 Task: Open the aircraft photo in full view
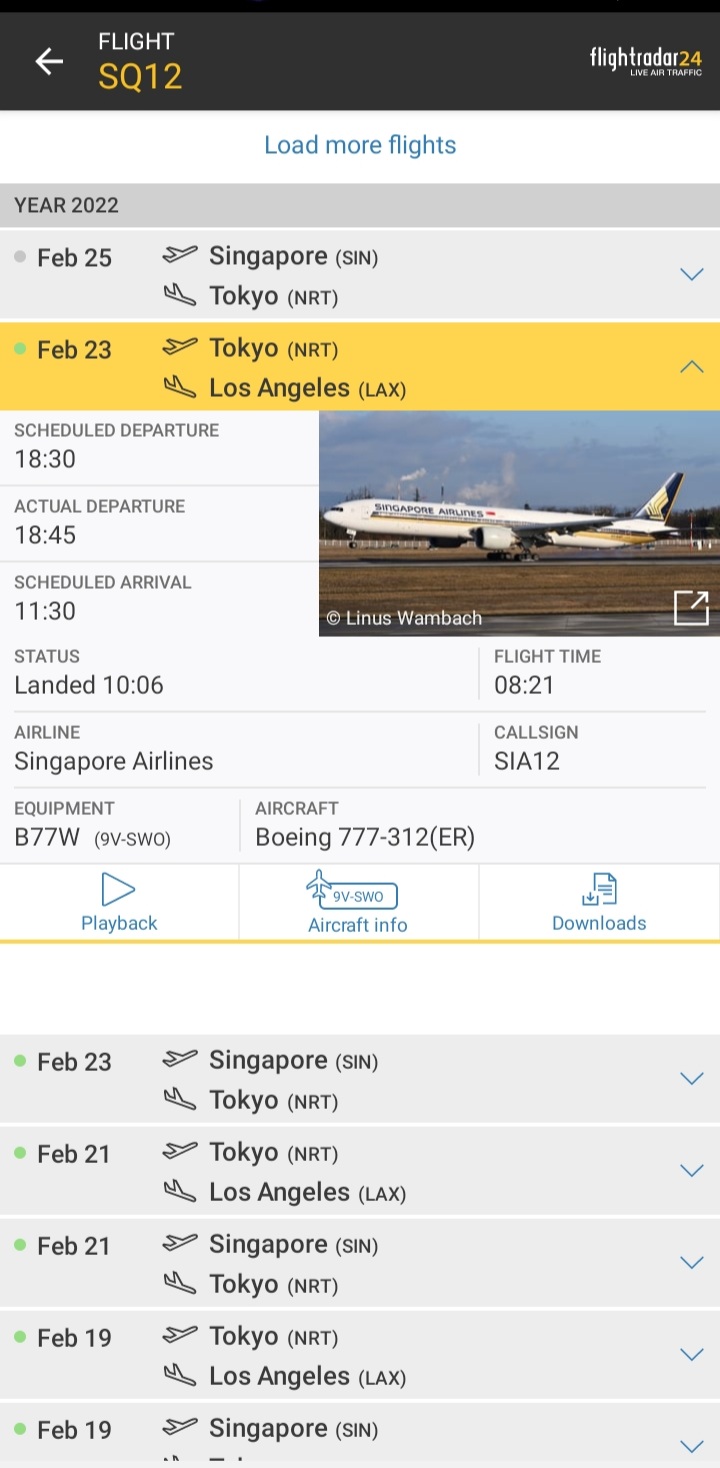[691, 607]
